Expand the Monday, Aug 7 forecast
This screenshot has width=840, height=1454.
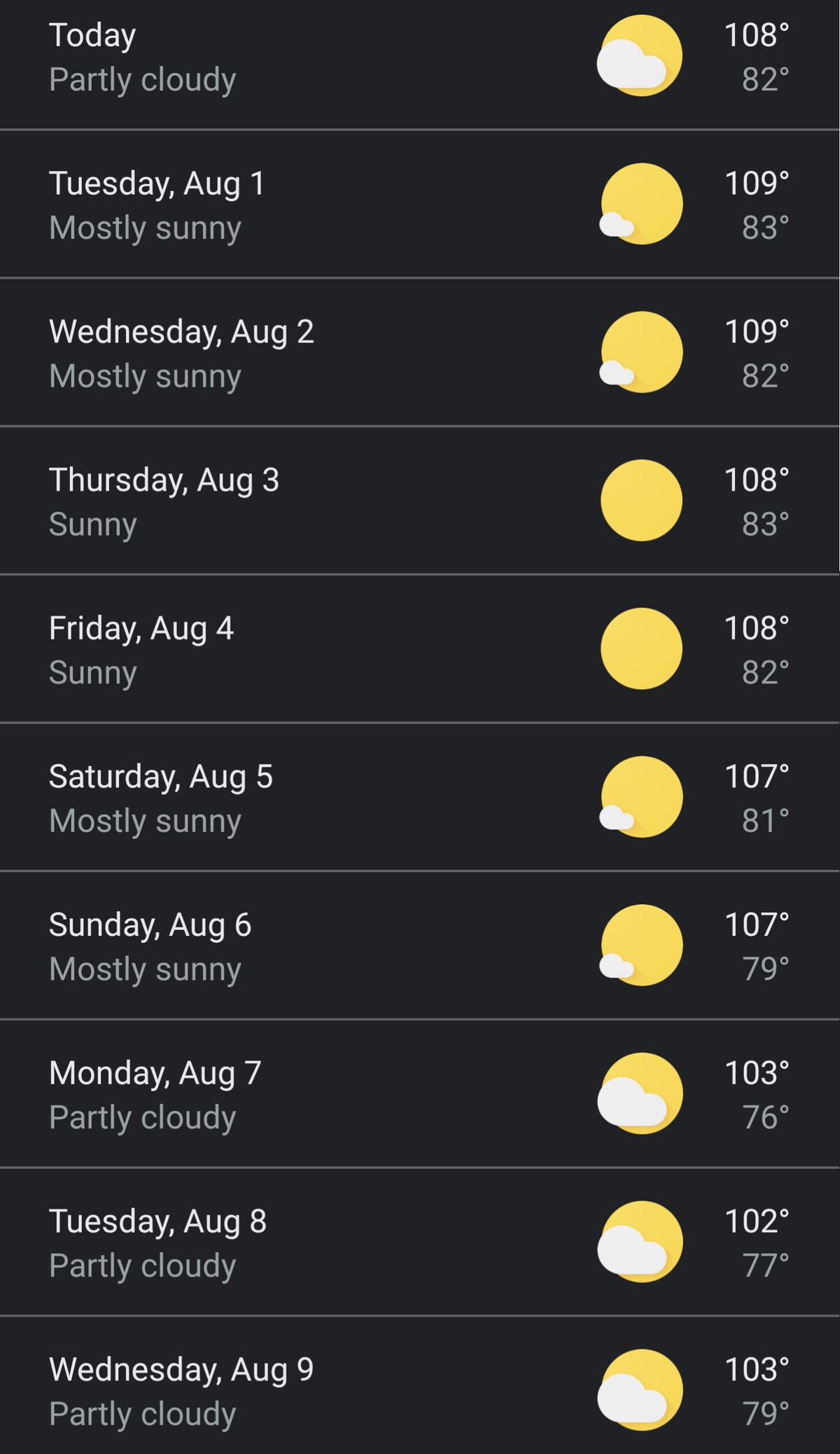(x=420, y=1094)
